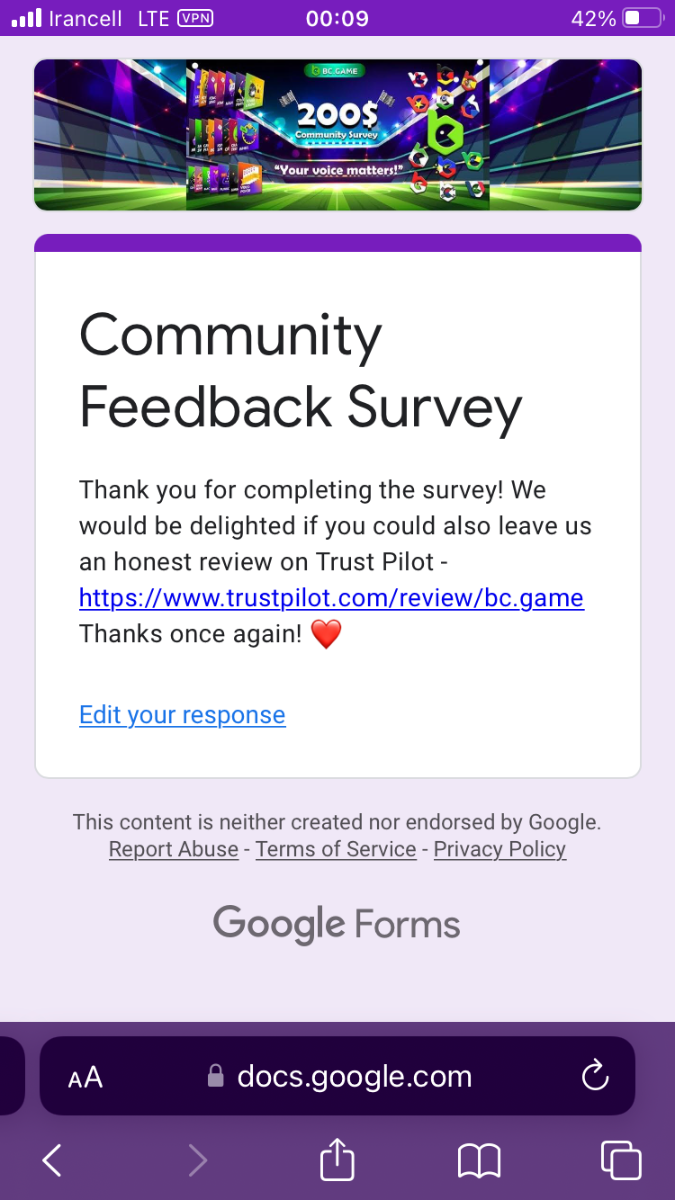Open Terms of Service link
This screenshot has width=675, height=1200.
(x=336, y=849)
